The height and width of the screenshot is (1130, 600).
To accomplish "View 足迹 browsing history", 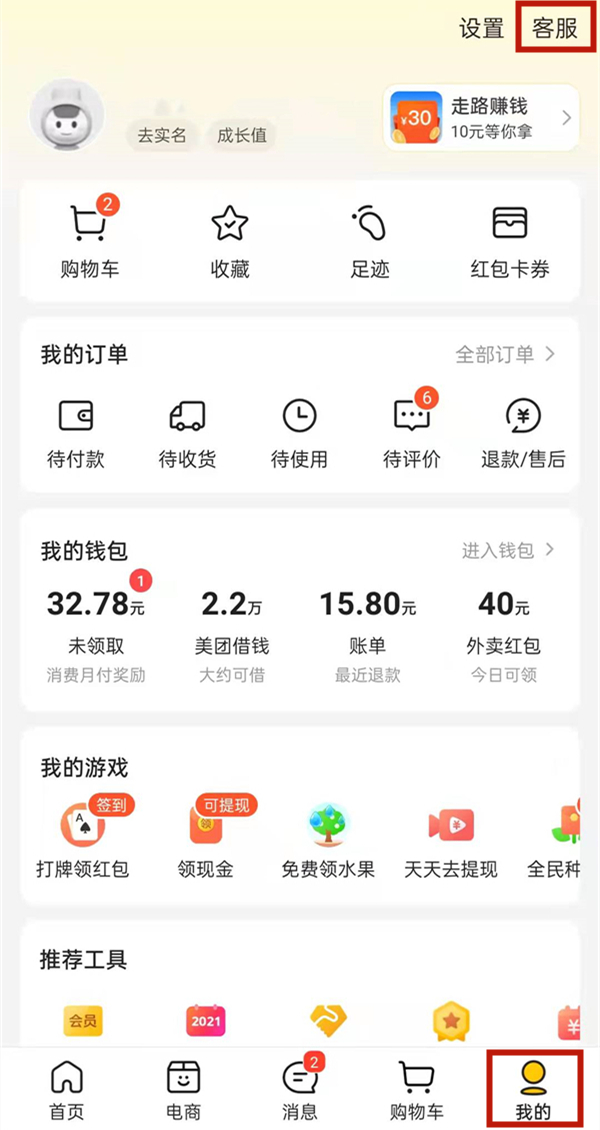I will 370,240.
